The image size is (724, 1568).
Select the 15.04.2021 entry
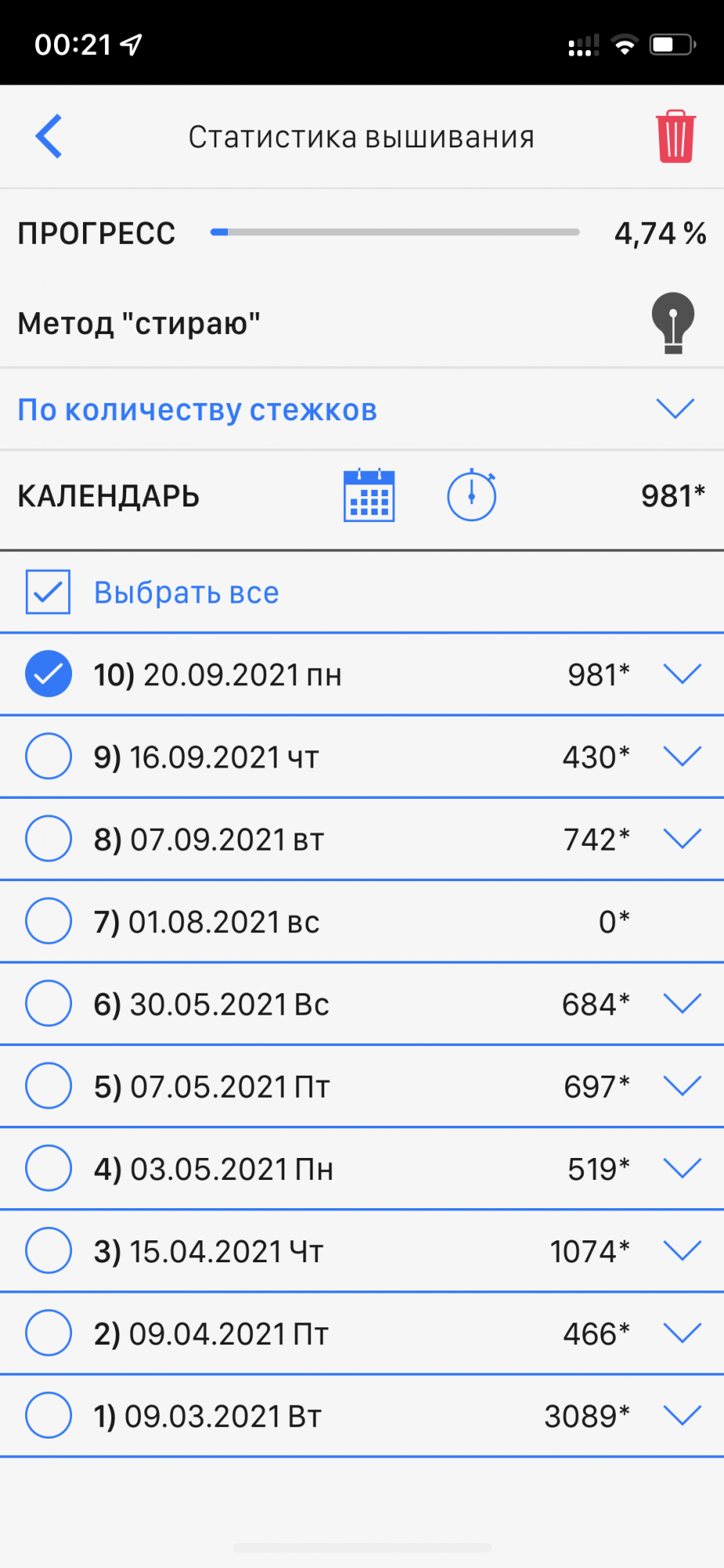pos(49,1250)
